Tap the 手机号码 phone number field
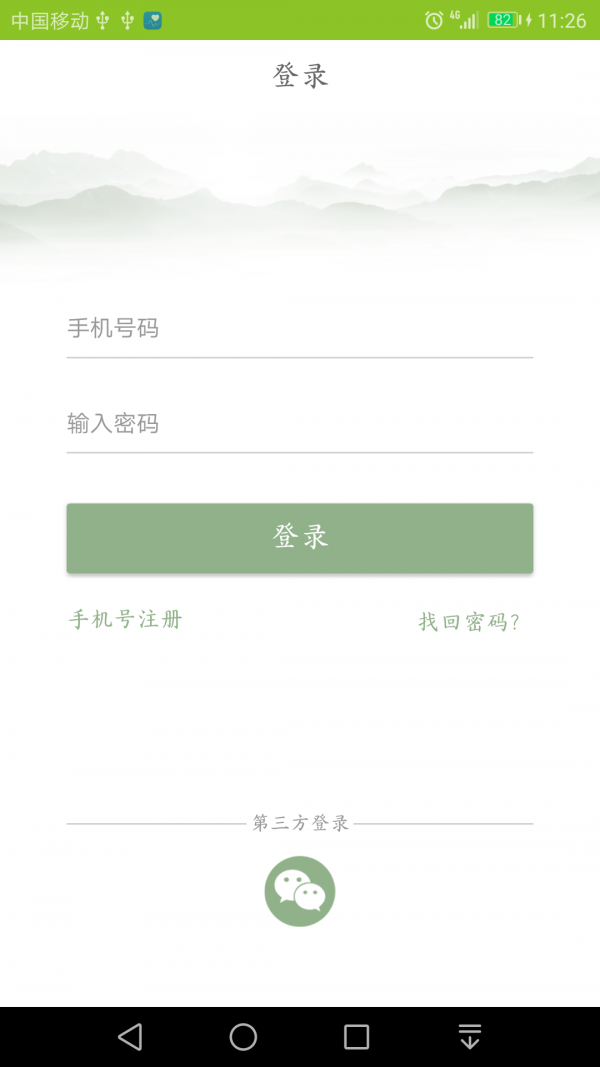The image size is (600, 1067). pos(299,329)
